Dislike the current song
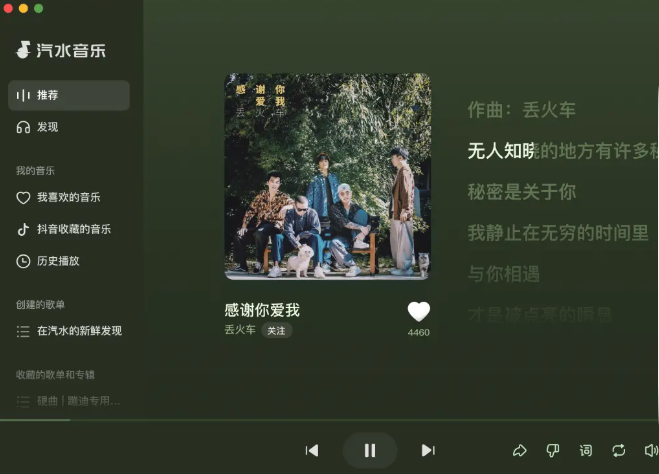Screen dimensions: 659x474 (553, 450)
